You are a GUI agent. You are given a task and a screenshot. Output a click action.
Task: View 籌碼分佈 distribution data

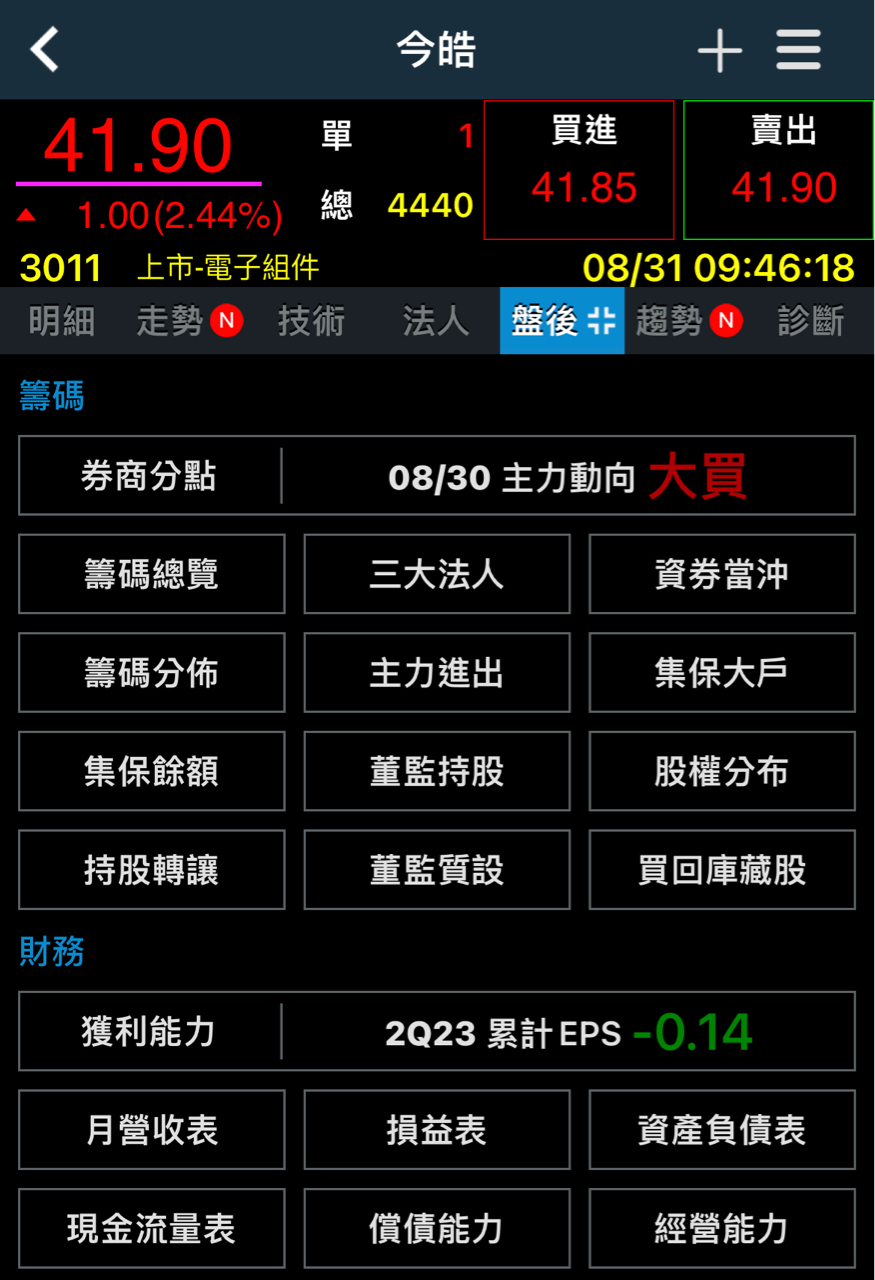(151, 672)
